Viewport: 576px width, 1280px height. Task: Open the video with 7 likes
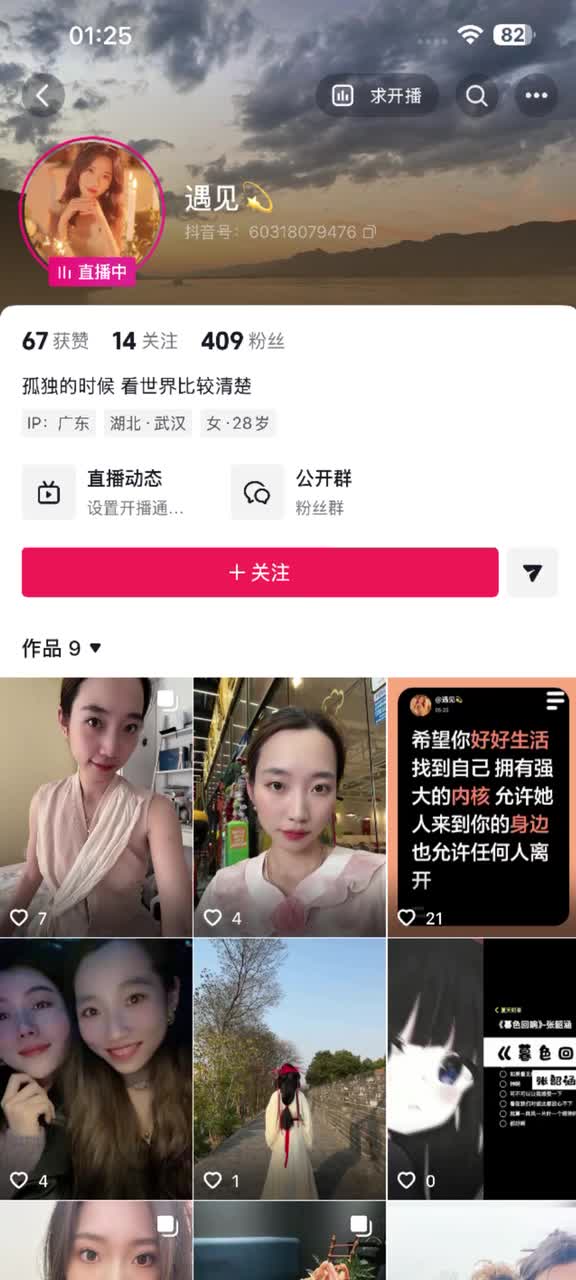[x=96, y=806]
